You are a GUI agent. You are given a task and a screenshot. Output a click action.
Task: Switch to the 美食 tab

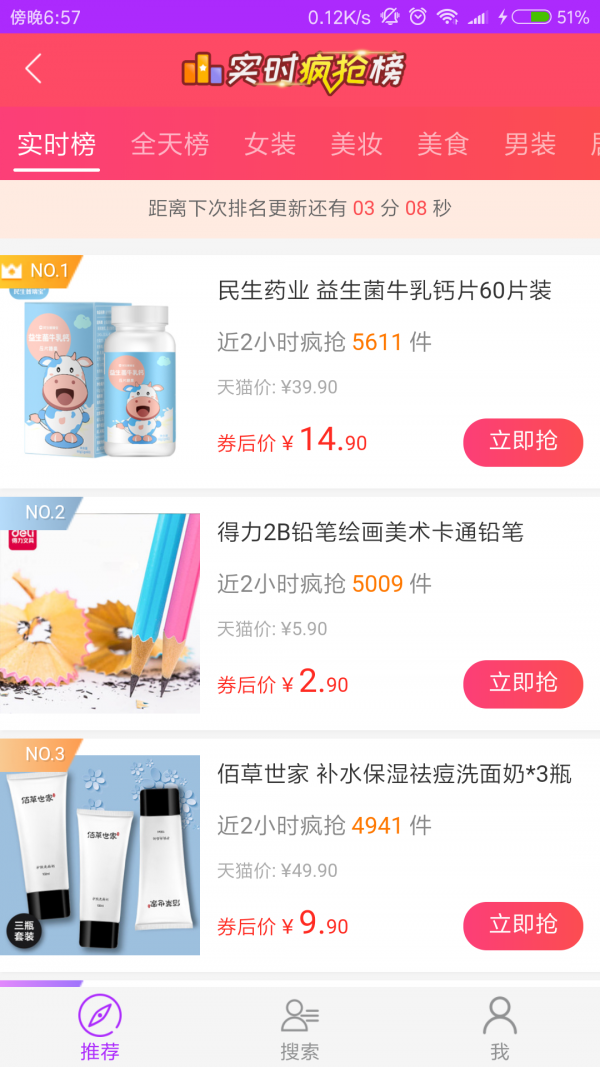tap(443, 144)
